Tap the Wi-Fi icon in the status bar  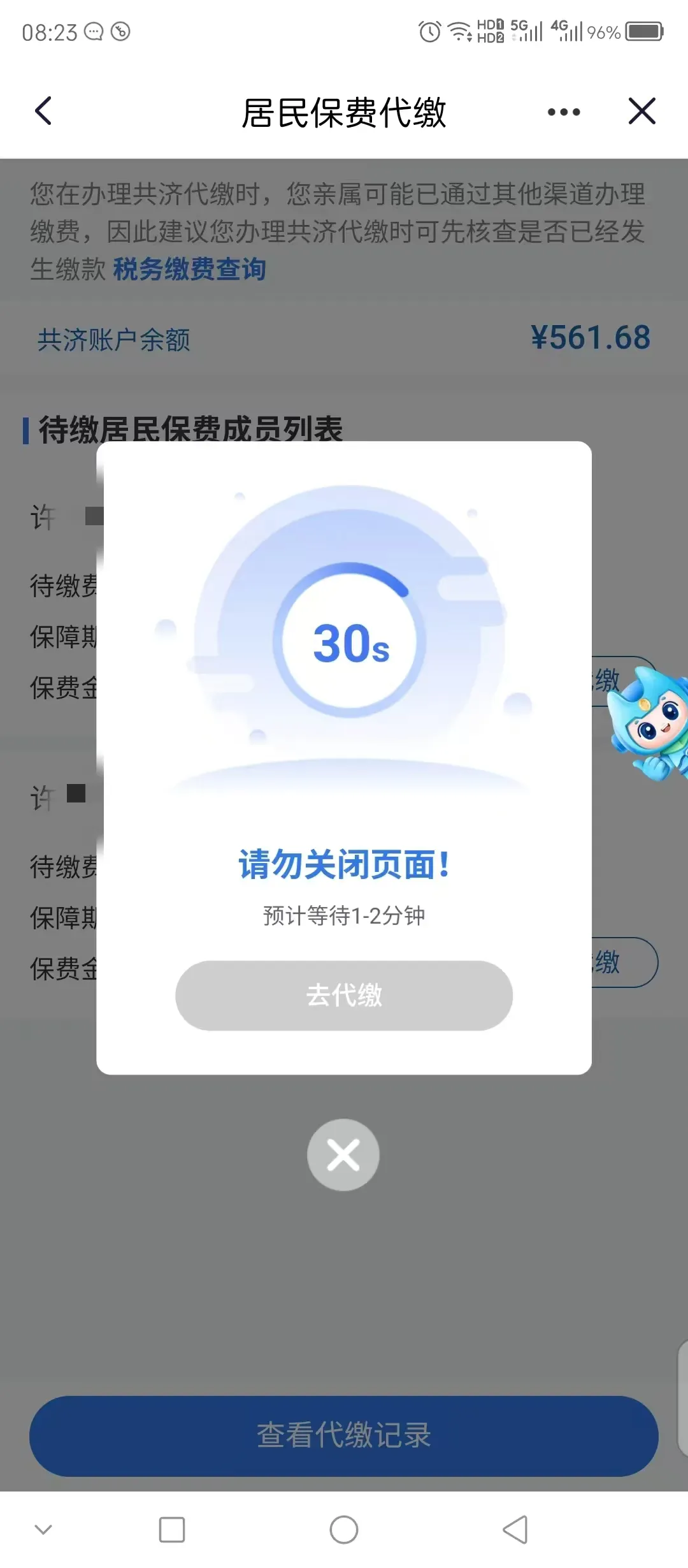tap(460, 31)
